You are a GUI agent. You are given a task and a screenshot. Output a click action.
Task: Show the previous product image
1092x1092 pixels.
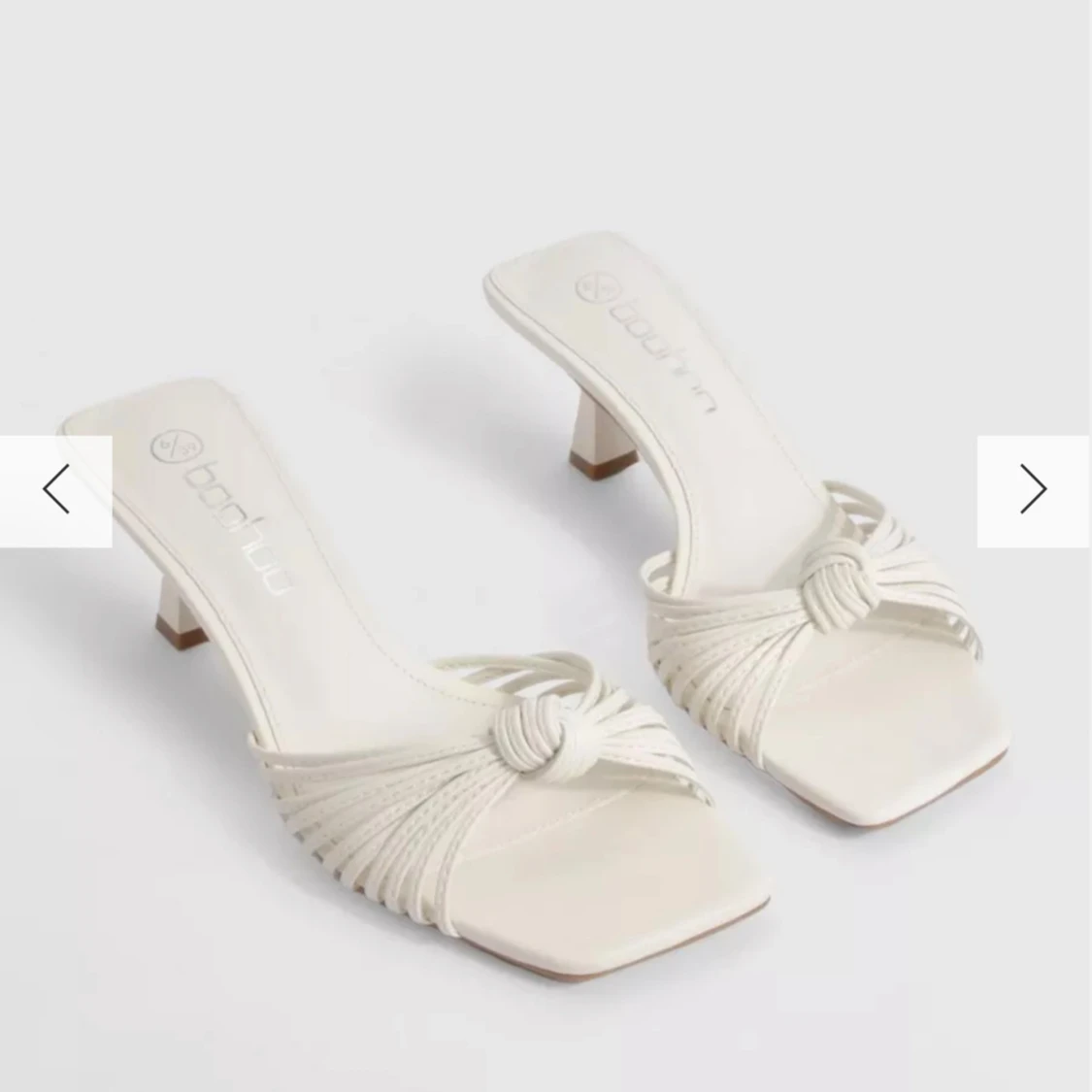click(56, 490)
